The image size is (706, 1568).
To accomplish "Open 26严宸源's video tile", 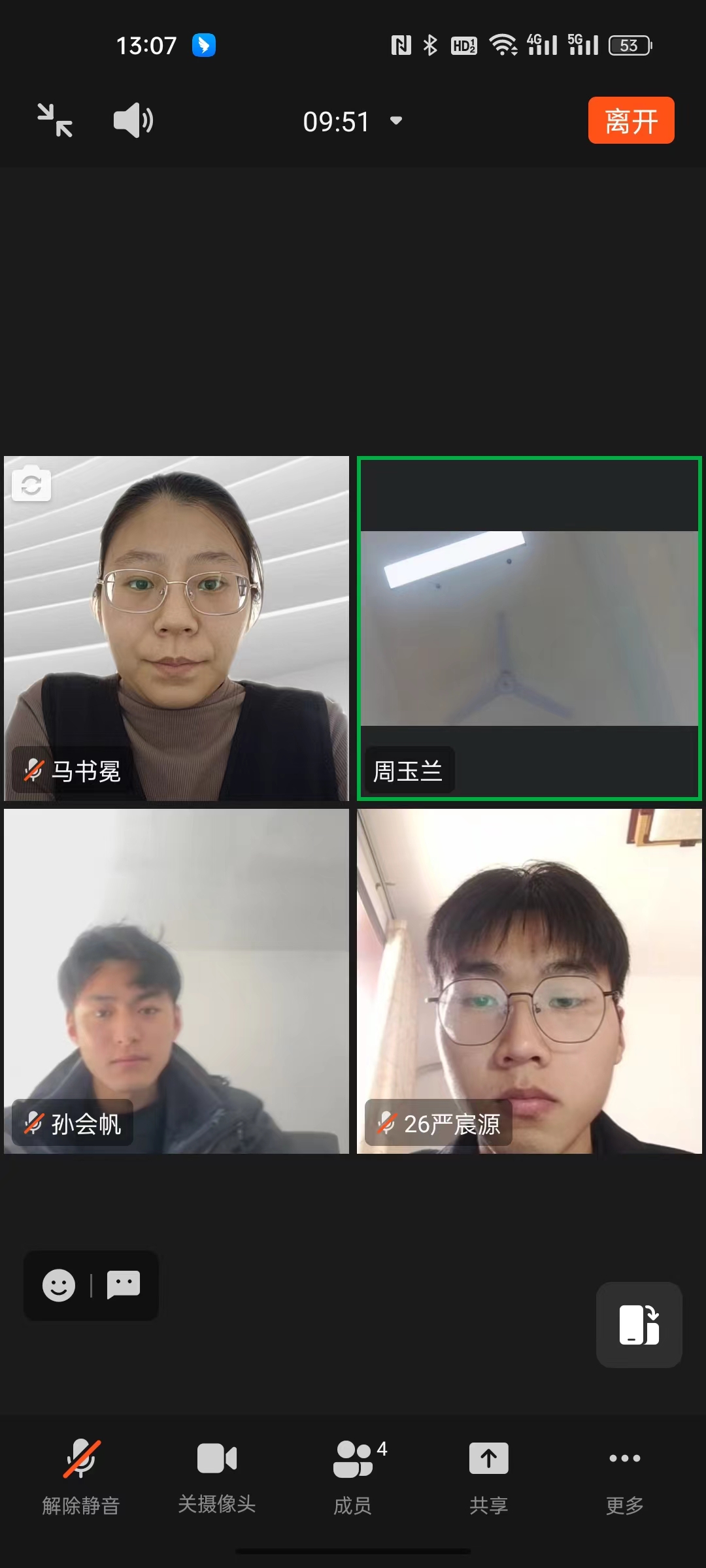I will [529, 981].
